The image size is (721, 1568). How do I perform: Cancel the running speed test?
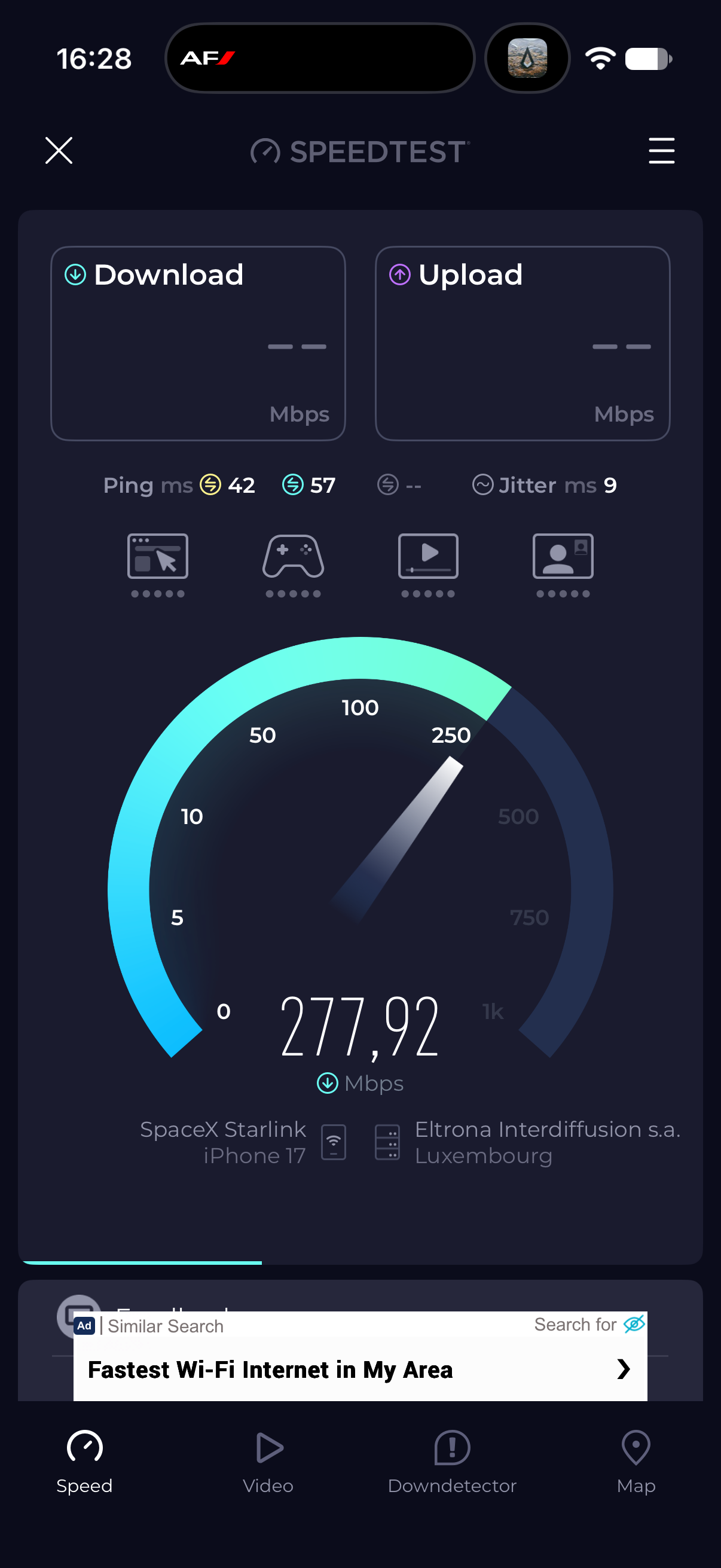[x=59, y=150]
